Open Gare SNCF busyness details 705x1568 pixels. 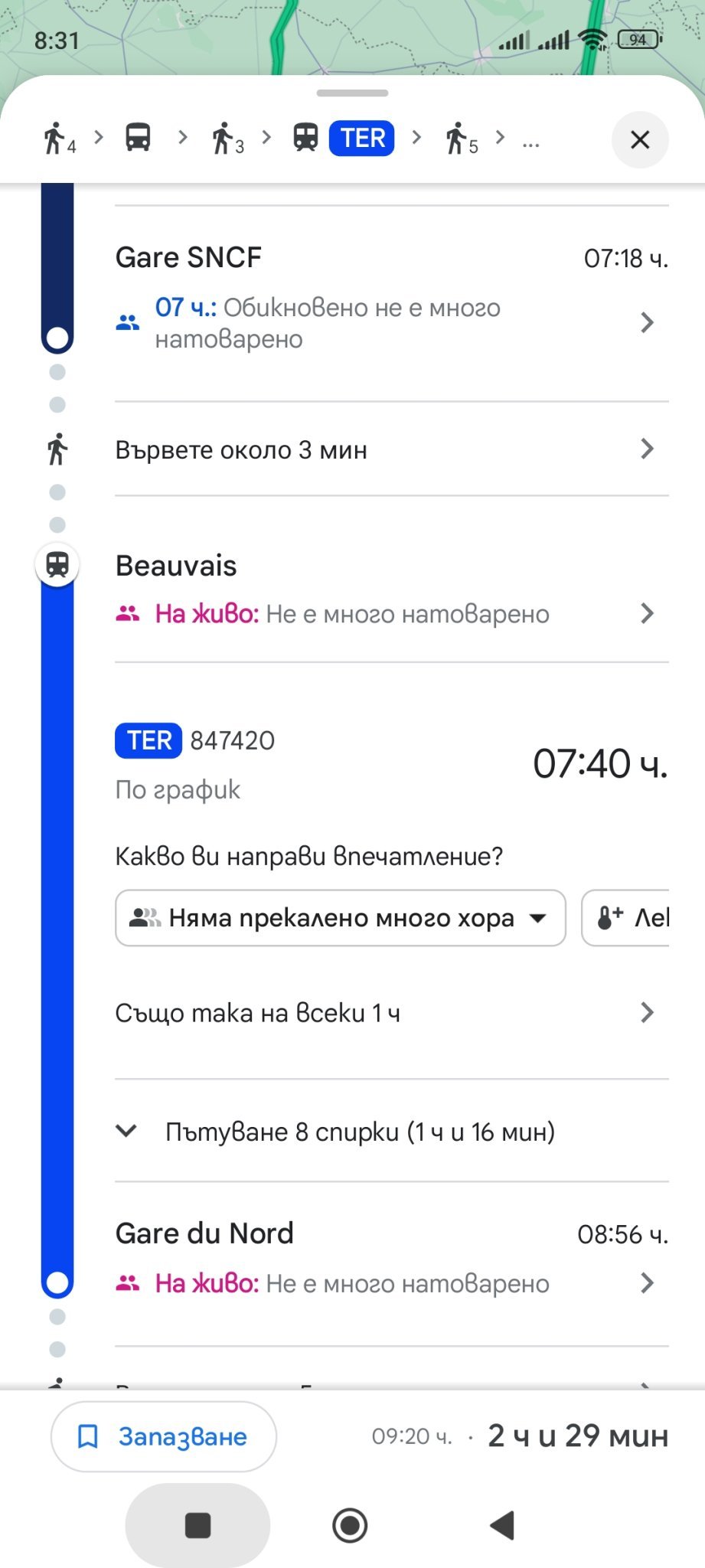[x=391, y=323]
